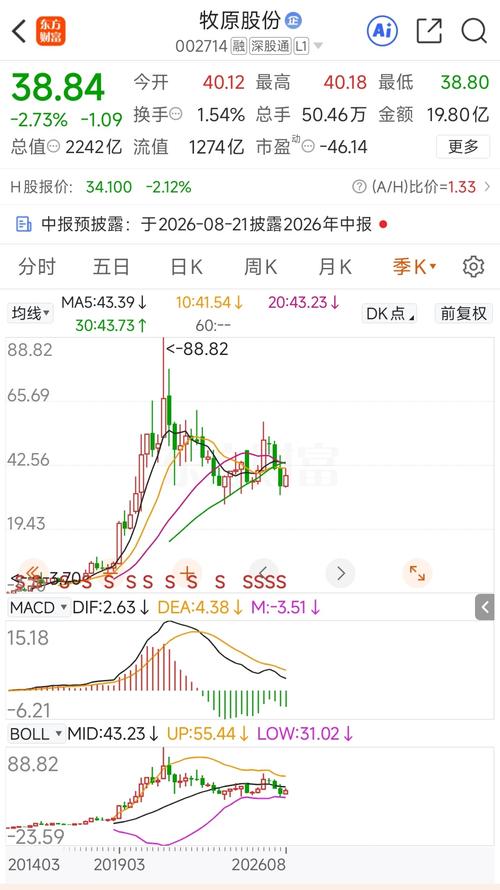Switch to the 分时 chart tab
The width and height of the screenshot is (500, 890).
(36, 266)
